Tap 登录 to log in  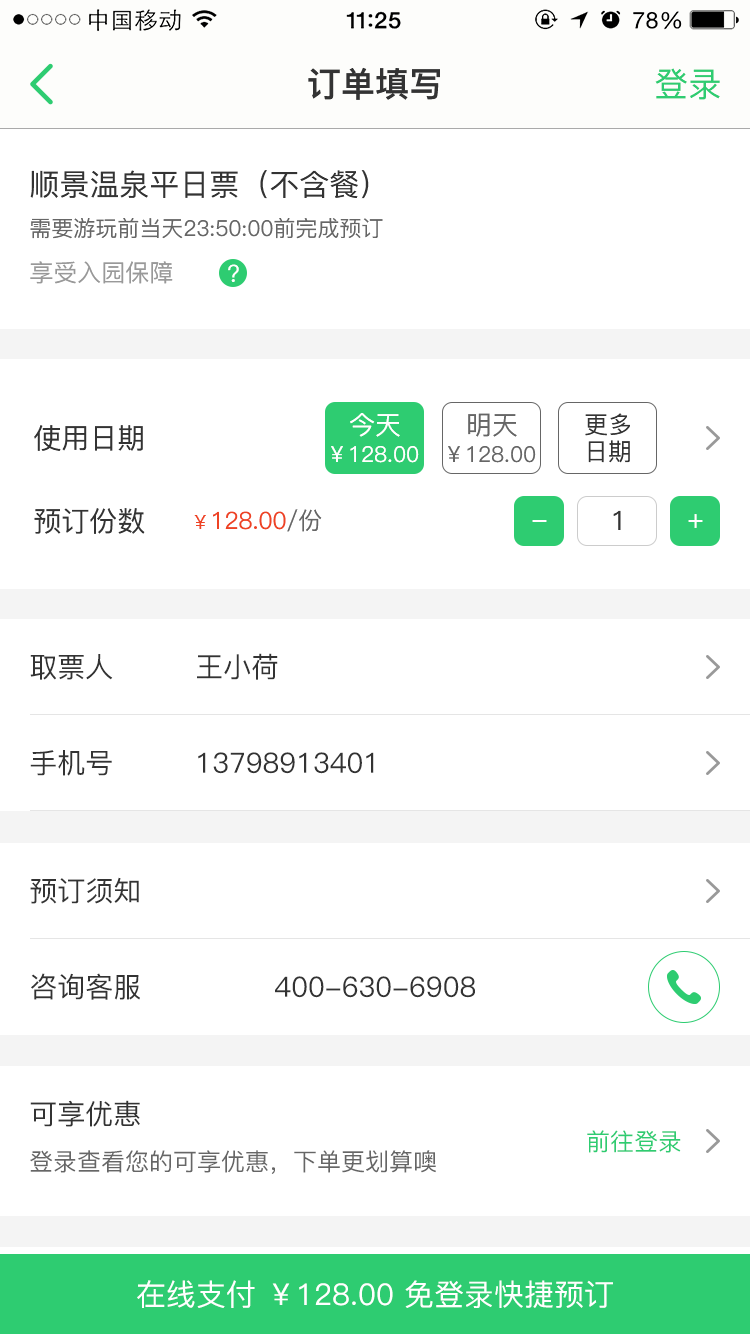click(x=687, y=84)
